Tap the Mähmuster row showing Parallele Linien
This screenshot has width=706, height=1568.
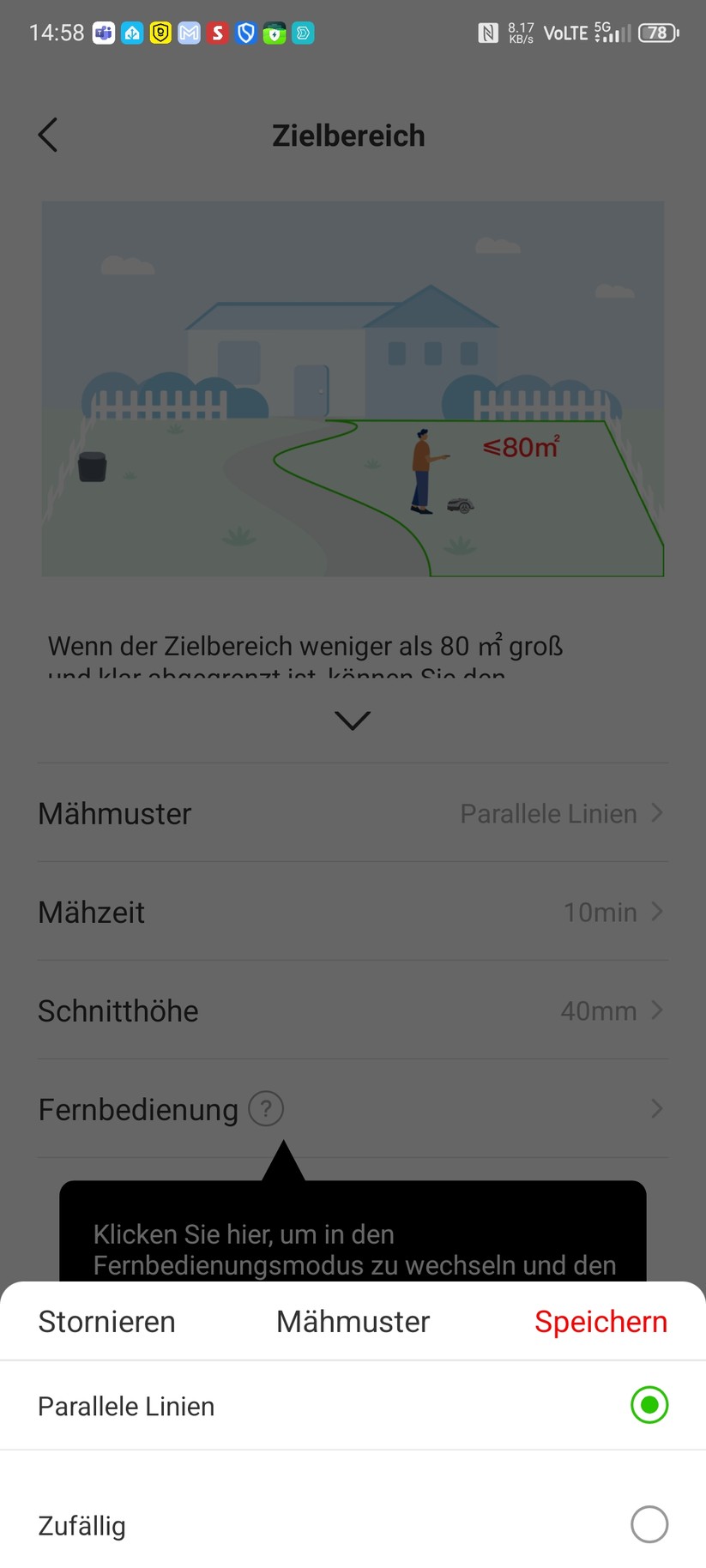coord(352,813)
